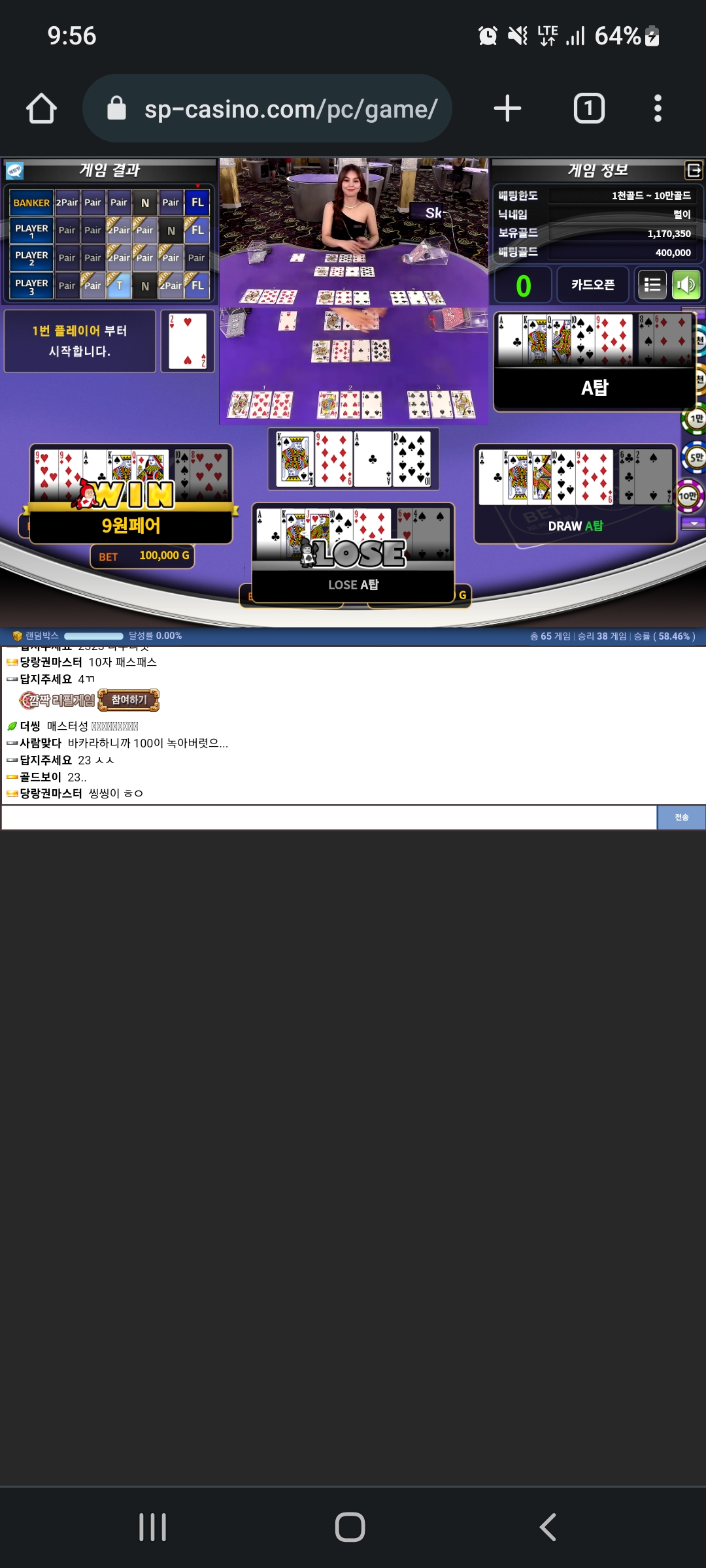Open the game list menu icon

pyautogui.click(x=652, y=285)
